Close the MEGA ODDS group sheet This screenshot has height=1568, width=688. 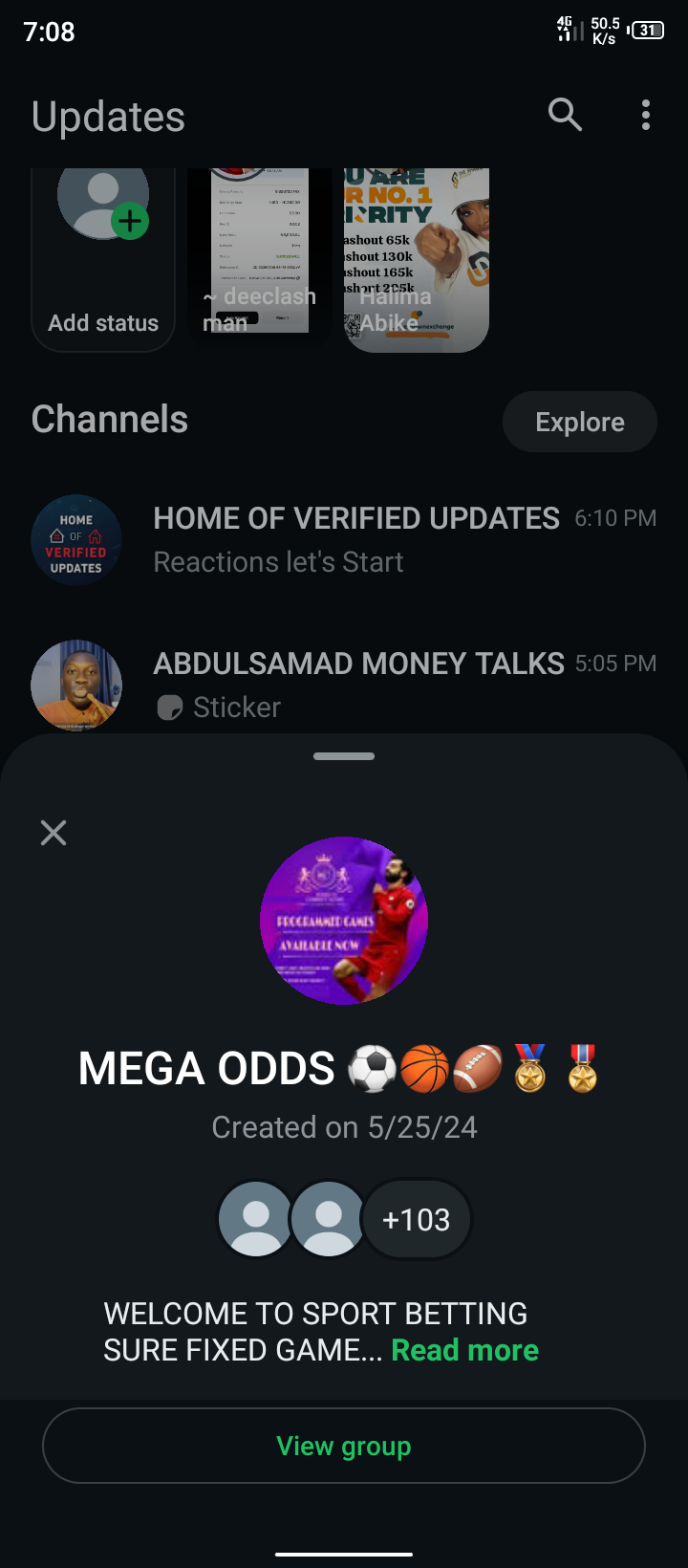pos(54,833)
